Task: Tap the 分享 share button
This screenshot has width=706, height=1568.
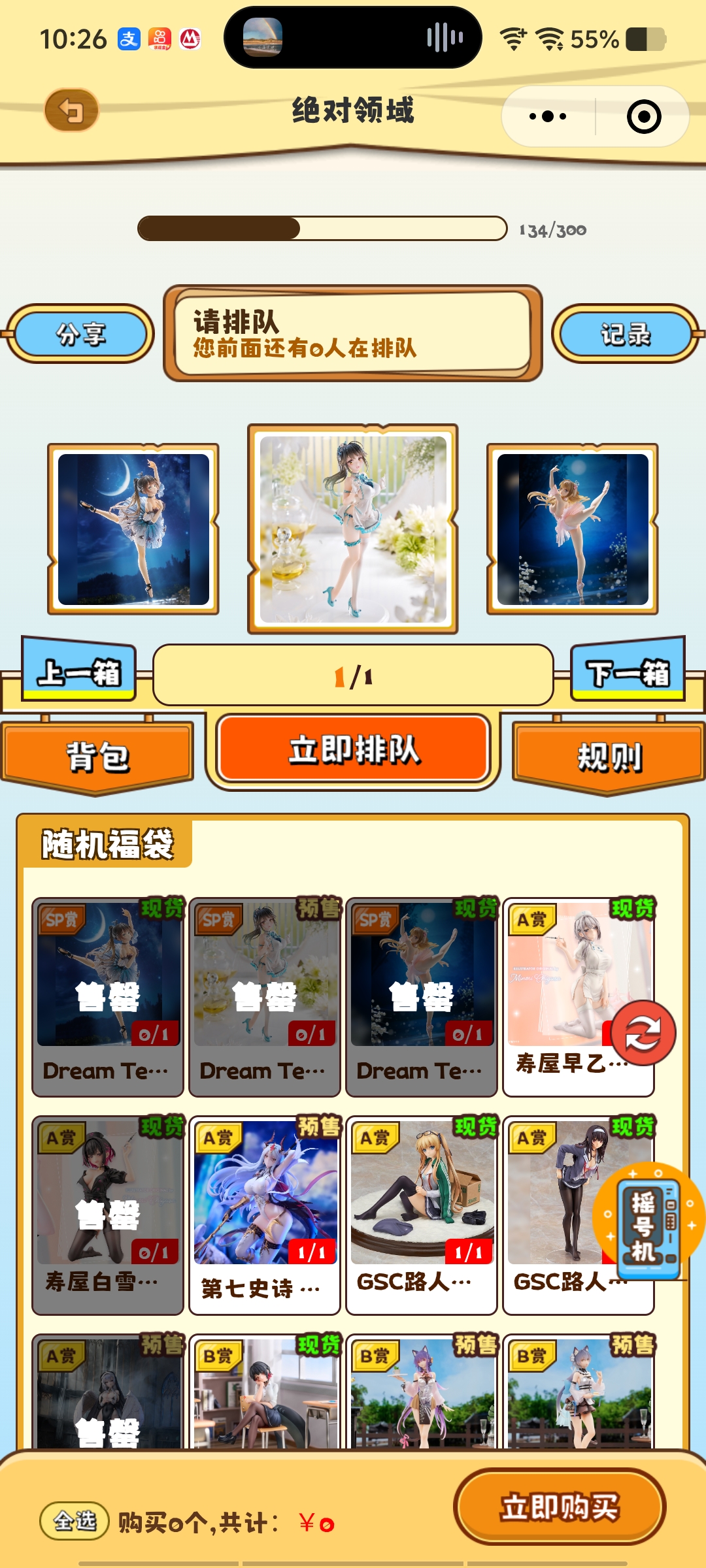Action: 81,334
